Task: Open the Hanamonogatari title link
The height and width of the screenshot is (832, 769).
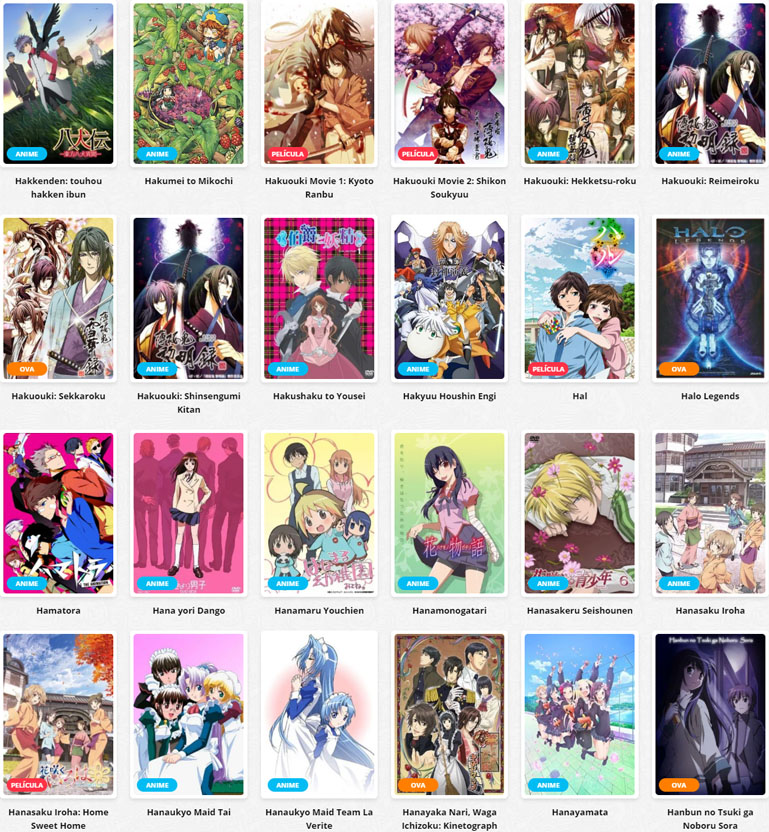Action: [x=449, y=610]
